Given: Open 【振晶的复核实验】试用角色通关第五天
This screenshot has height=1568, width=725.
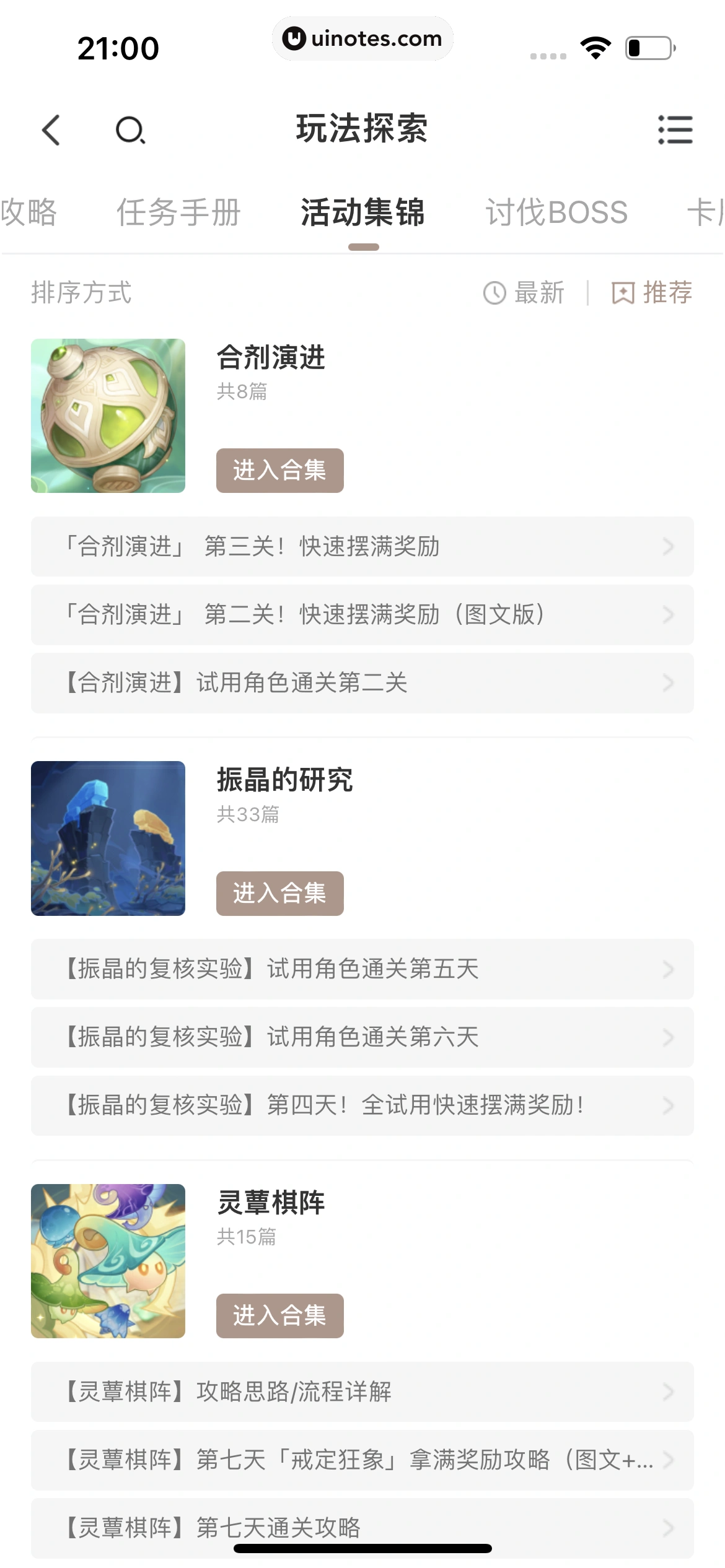Looking at the screenshot, I should [362, 969].
